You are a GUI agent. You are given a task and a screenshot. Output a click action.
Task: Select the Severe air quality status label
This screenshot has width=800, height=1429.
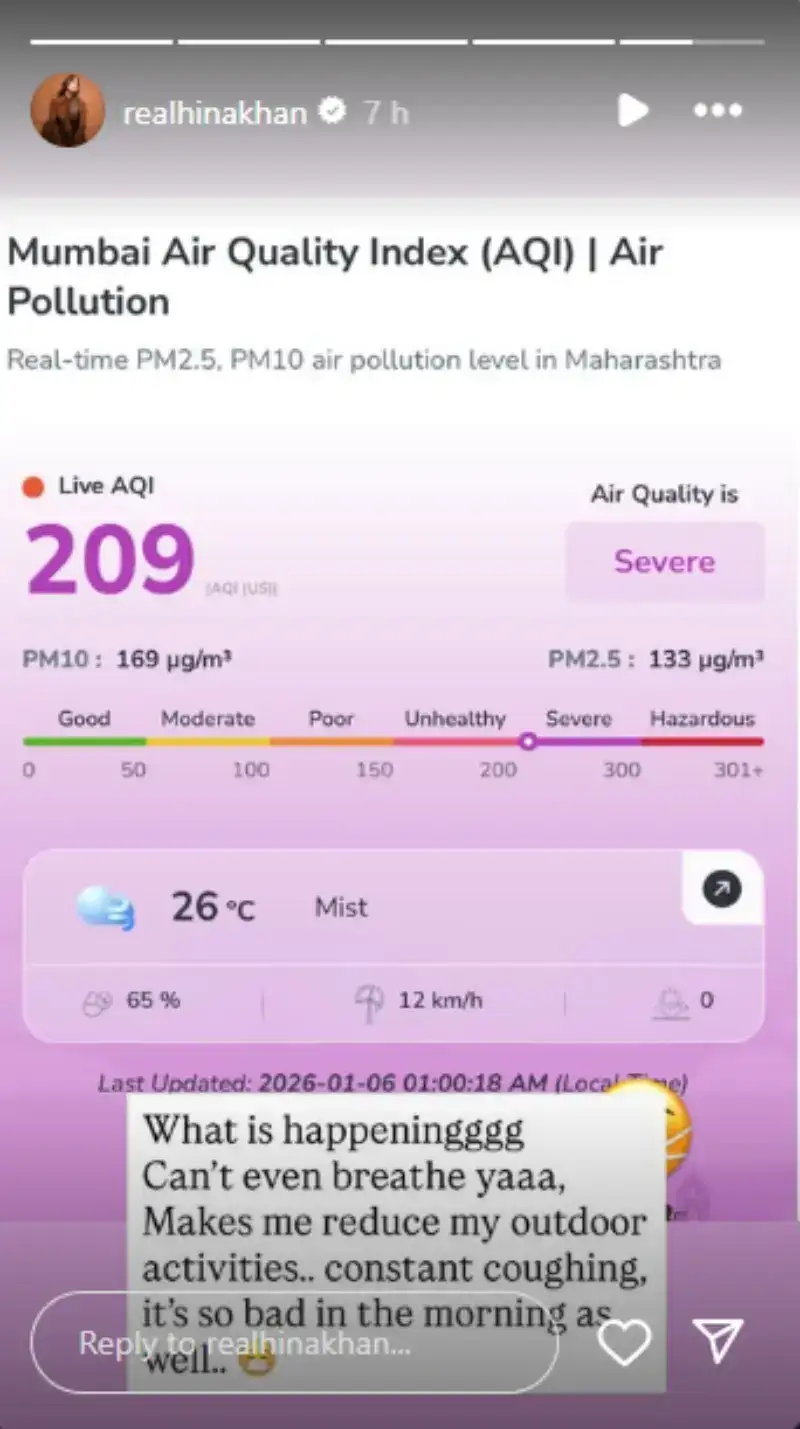tap(664, 561)
